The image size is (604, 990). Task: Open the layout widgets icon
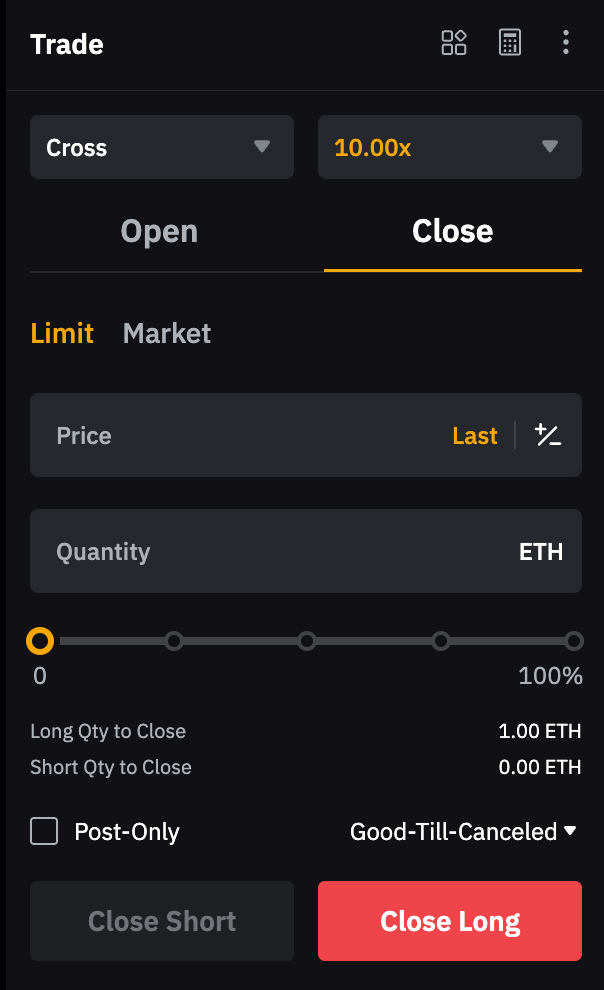tap(454, 43)
